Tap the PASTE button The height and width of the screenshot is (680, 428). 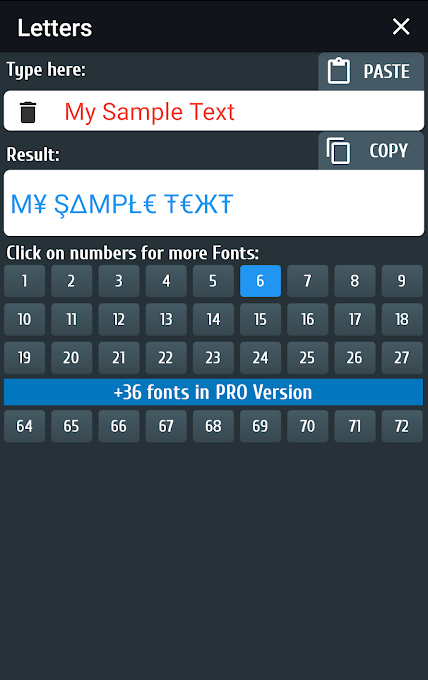coord(371,72)
